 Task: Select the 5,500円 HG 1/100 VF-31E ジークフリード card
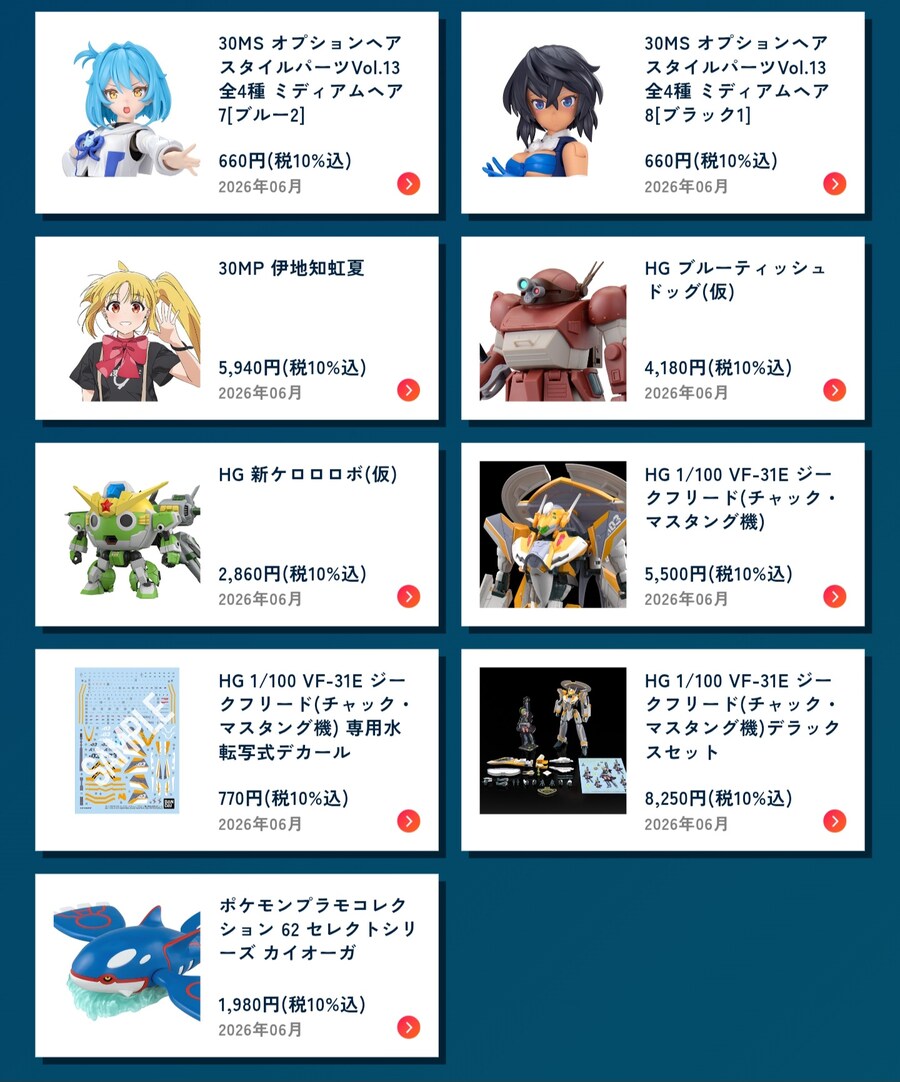point(662,534)
